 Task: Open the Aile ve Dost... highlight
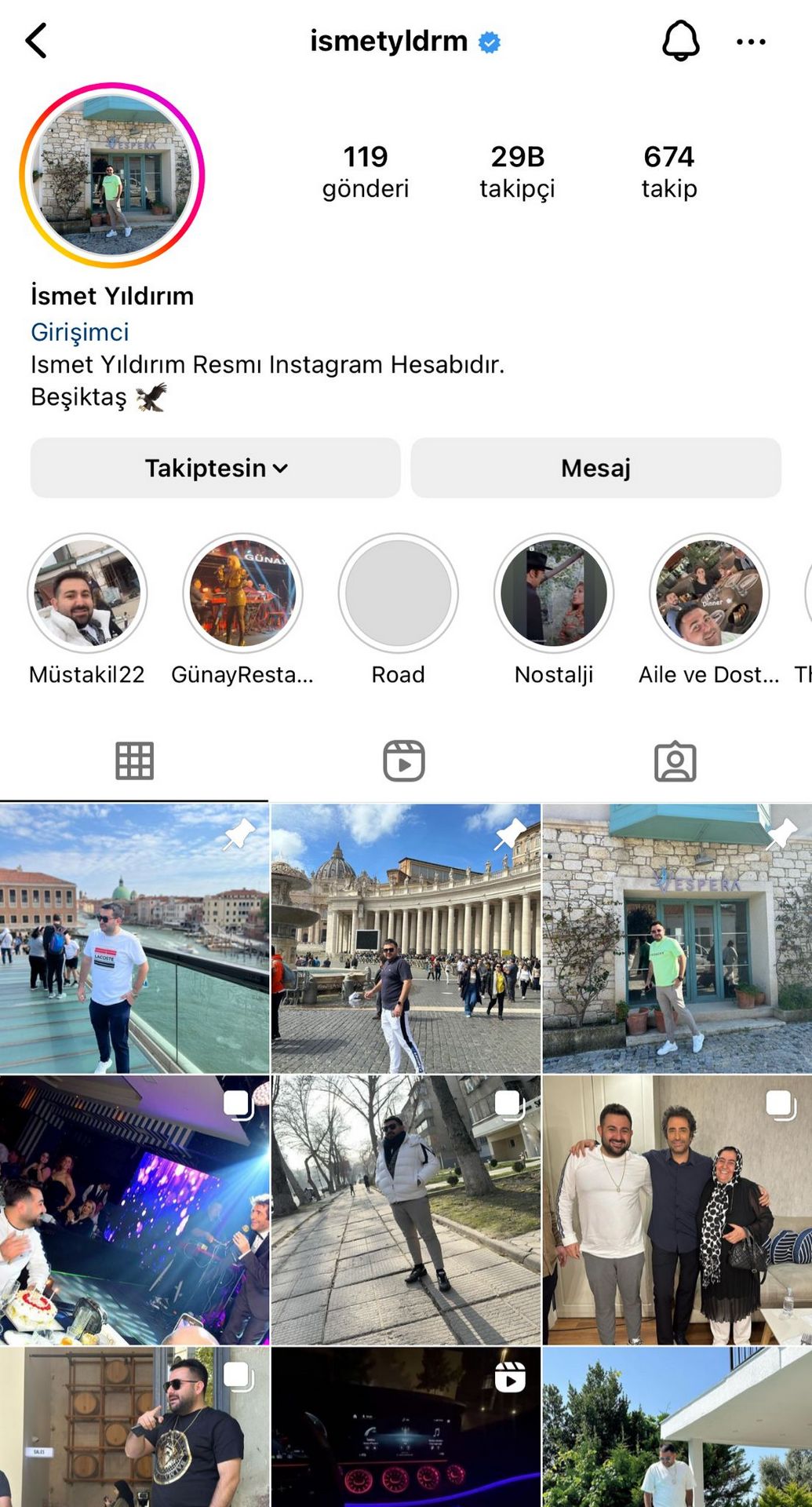tap(708, 593)
